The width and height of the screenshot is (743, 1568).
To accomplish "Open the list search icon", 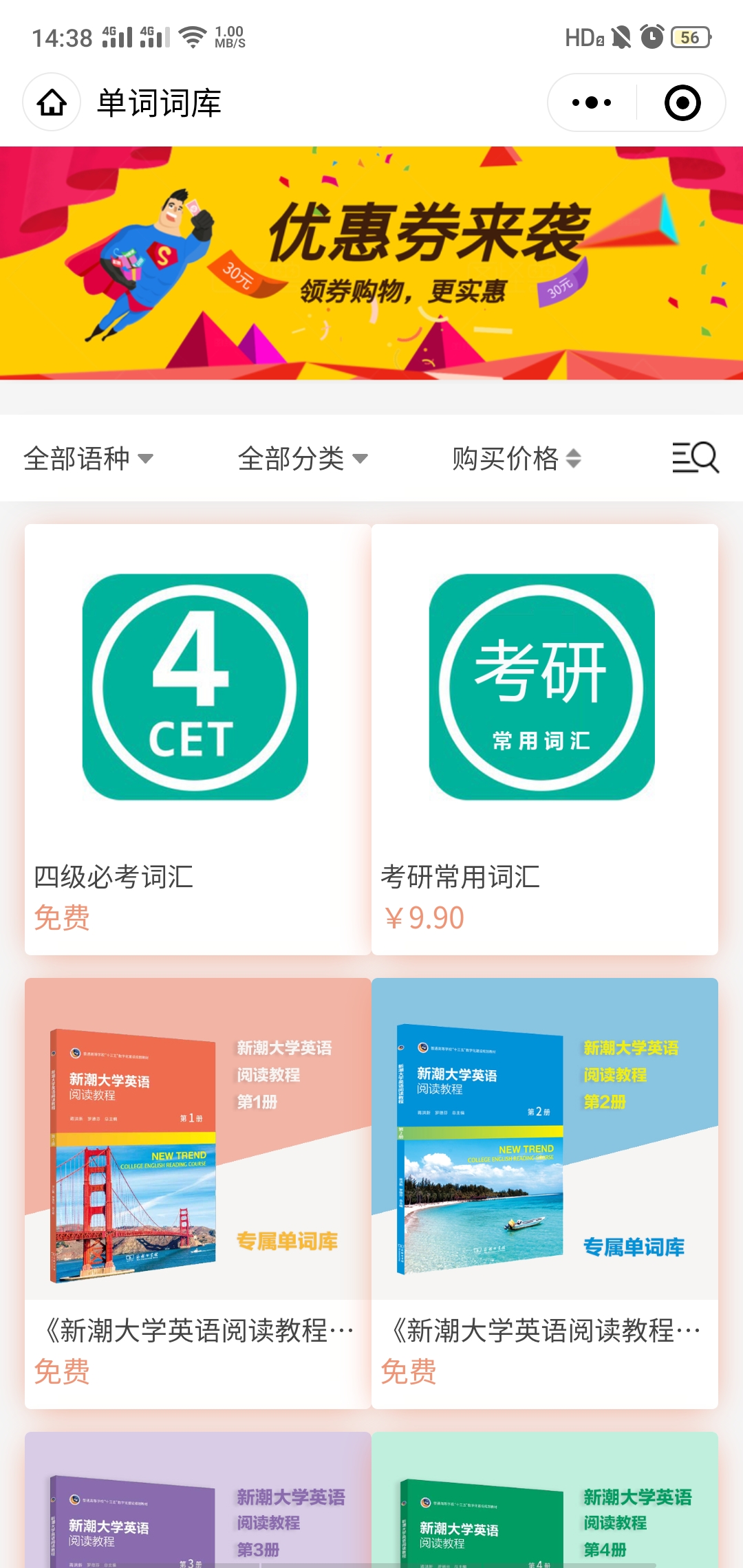I will [x=695, y=458].
